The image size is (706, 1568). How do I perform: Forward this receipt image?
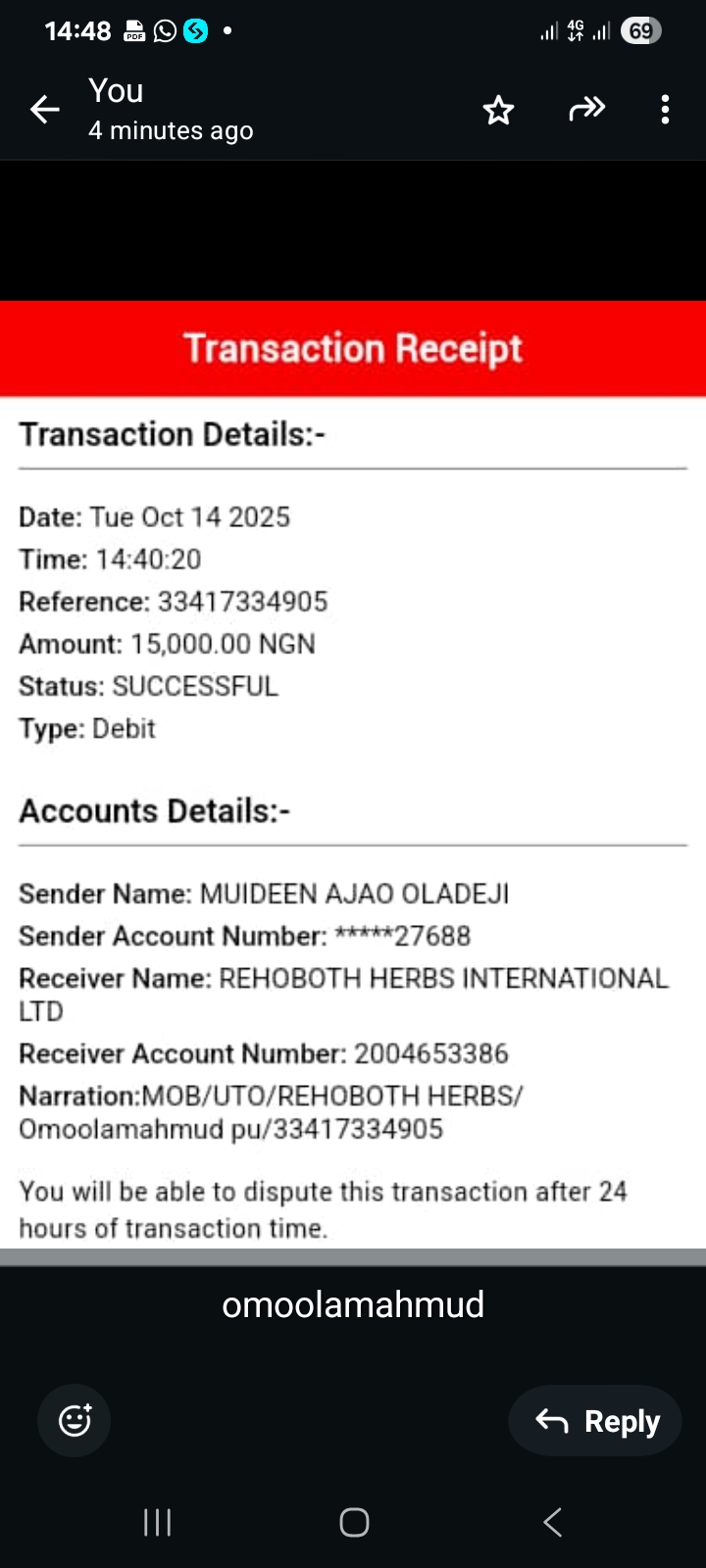click(586, 109)
